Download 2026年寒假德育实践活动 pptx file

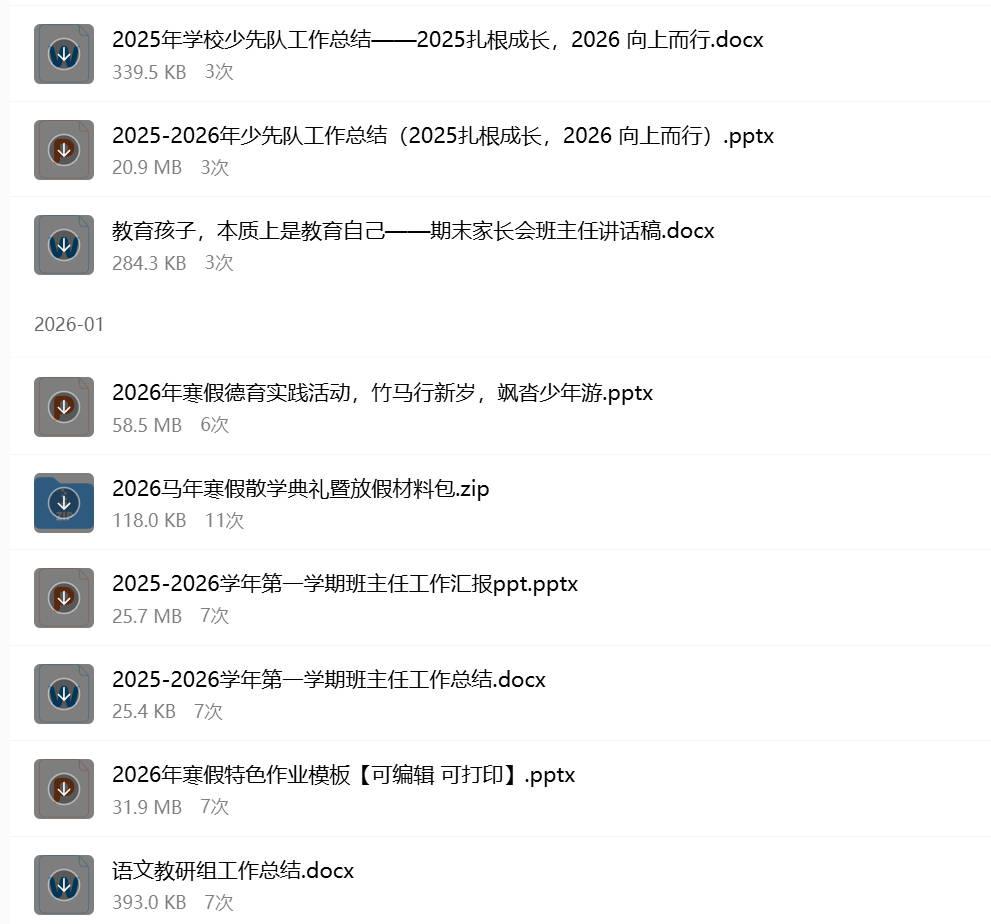[x=64, y=407]
